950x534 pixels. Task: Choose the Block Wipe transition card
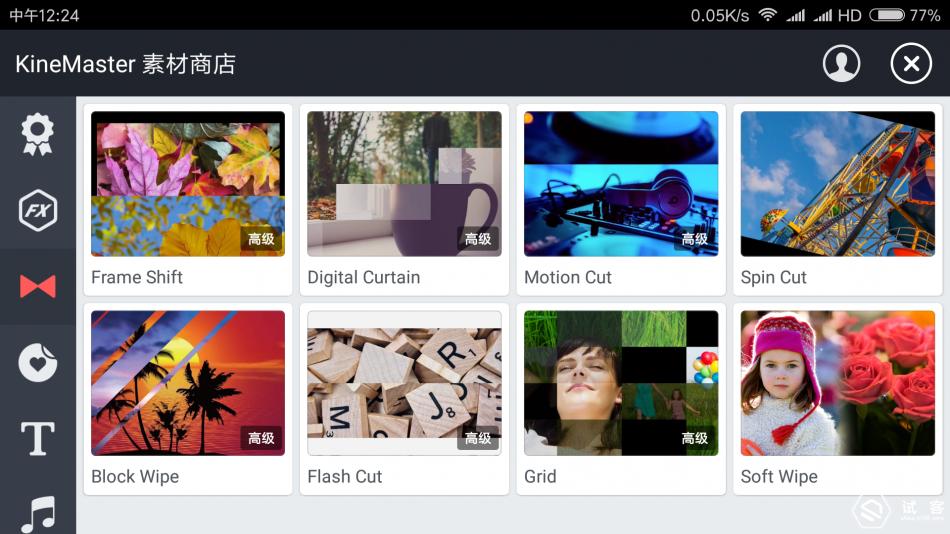[x=188, y=398]
